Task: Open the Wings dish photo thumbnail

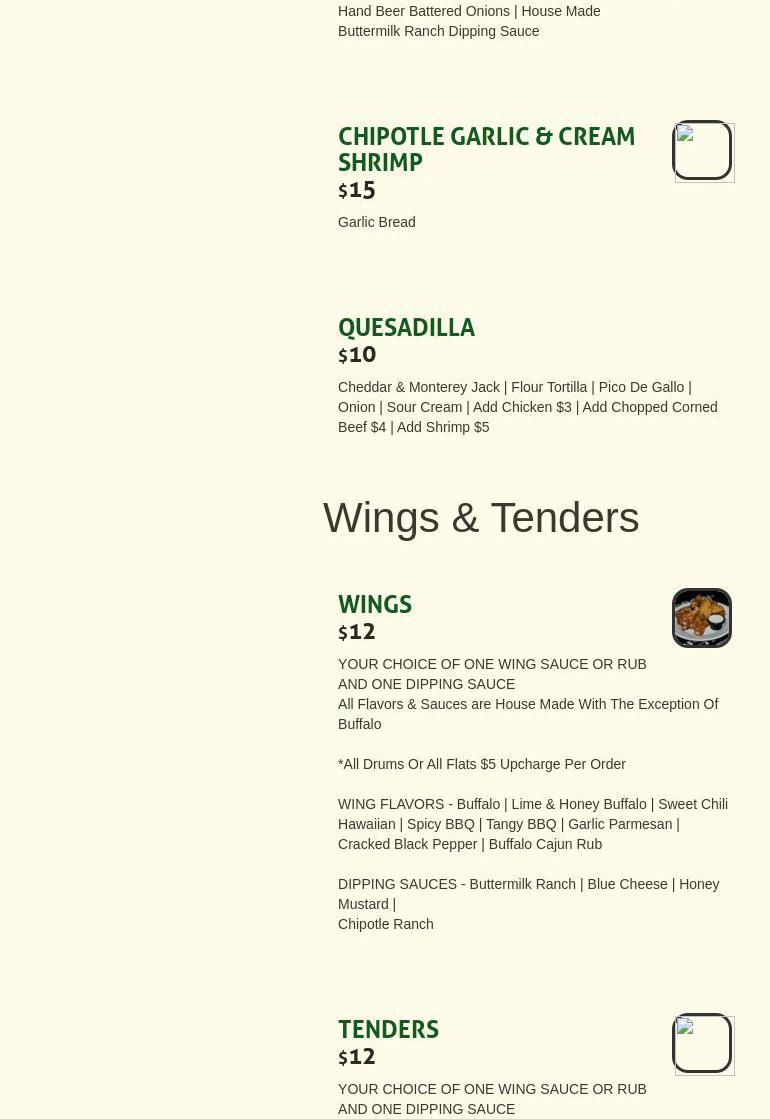Action: 701,617
